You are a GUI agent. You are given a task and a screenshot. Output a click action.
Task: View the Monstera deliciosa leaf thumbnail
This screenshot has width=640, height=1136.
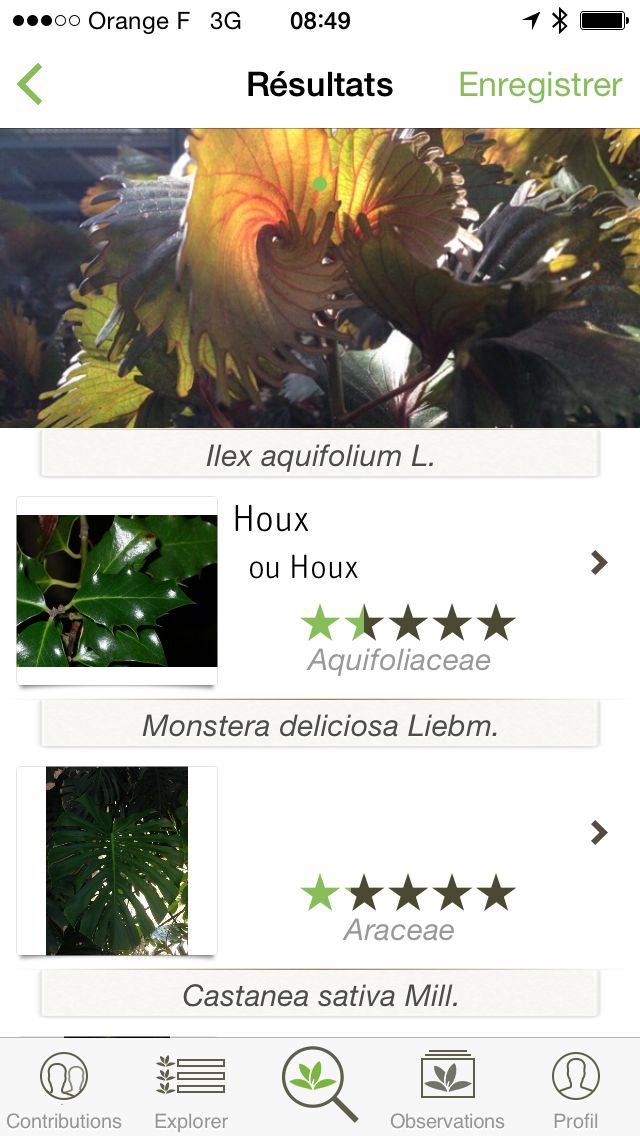point(117,860)
